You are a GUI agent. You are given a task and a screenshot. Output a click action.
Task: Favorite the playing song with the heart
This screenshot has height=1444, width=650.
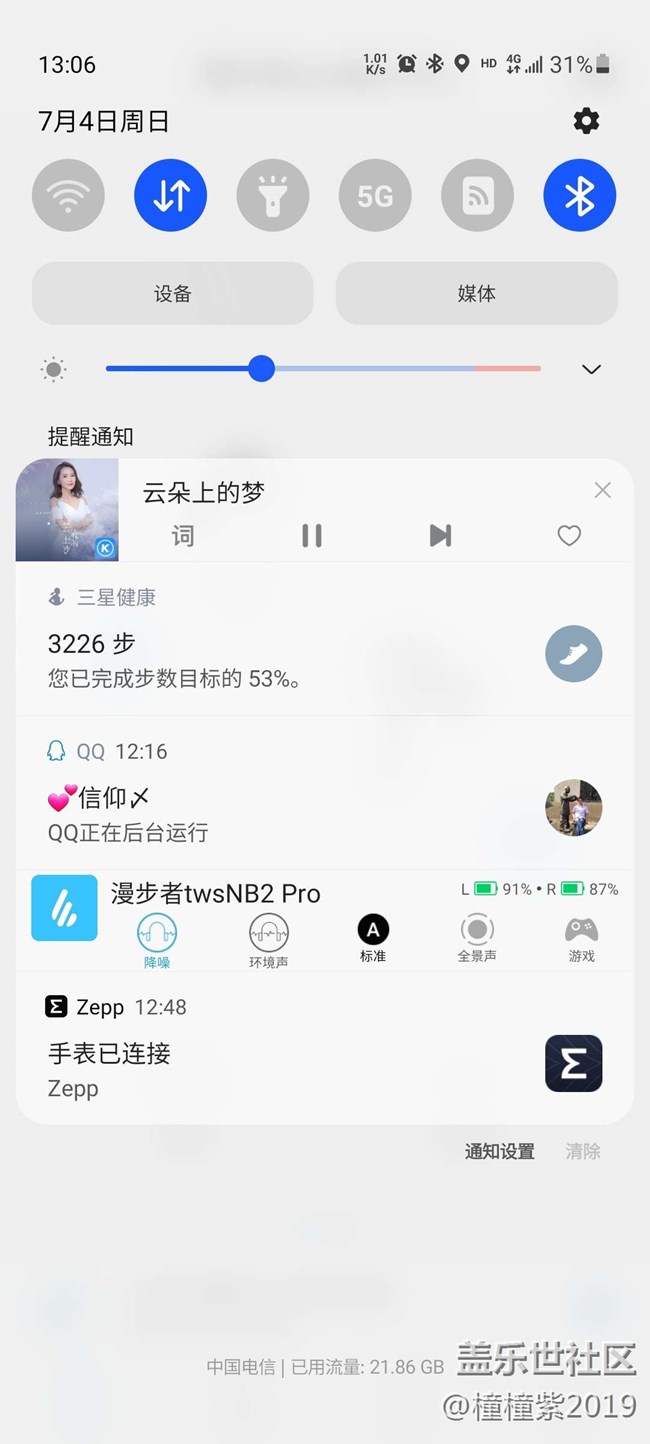coord(569,536)
